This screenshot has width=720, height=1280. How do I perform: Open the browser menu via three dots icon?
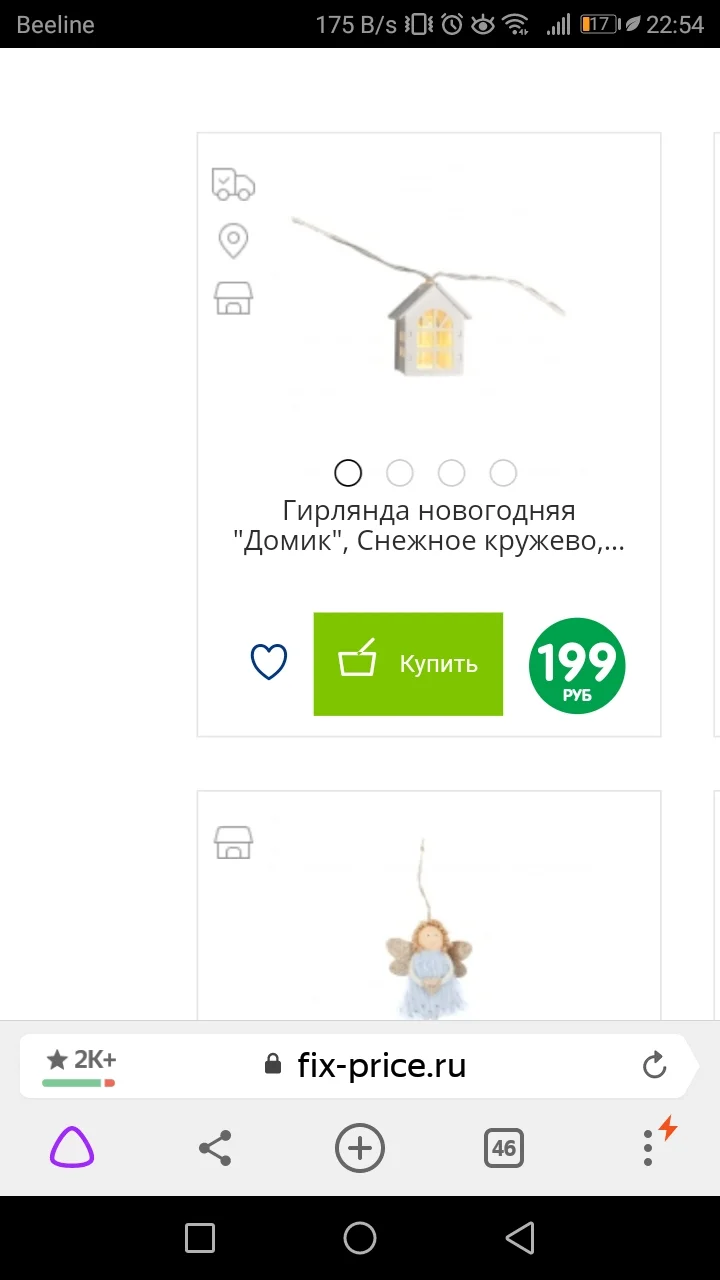648,1148
